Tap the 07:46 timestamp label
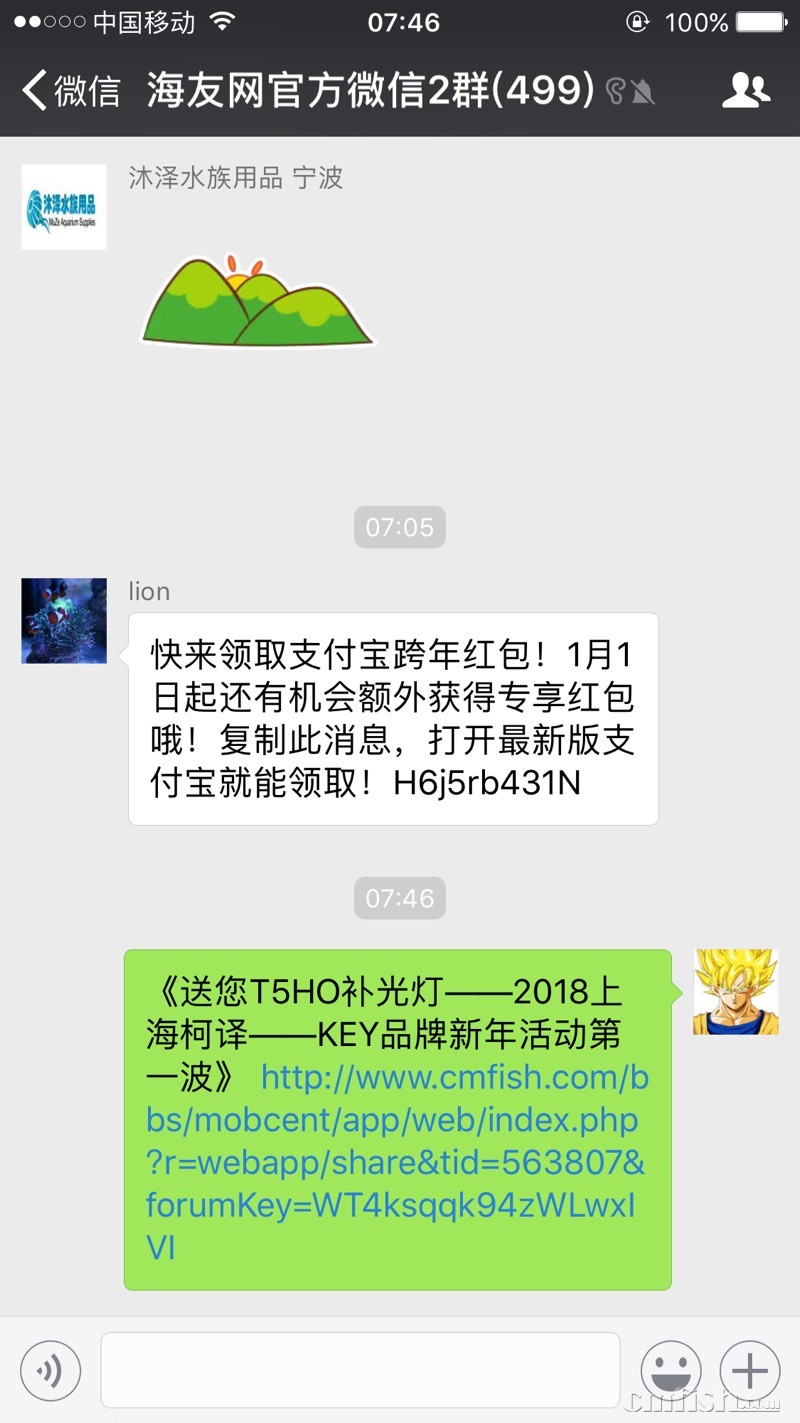The image size is (800, 1423). (x=399, y=898)
